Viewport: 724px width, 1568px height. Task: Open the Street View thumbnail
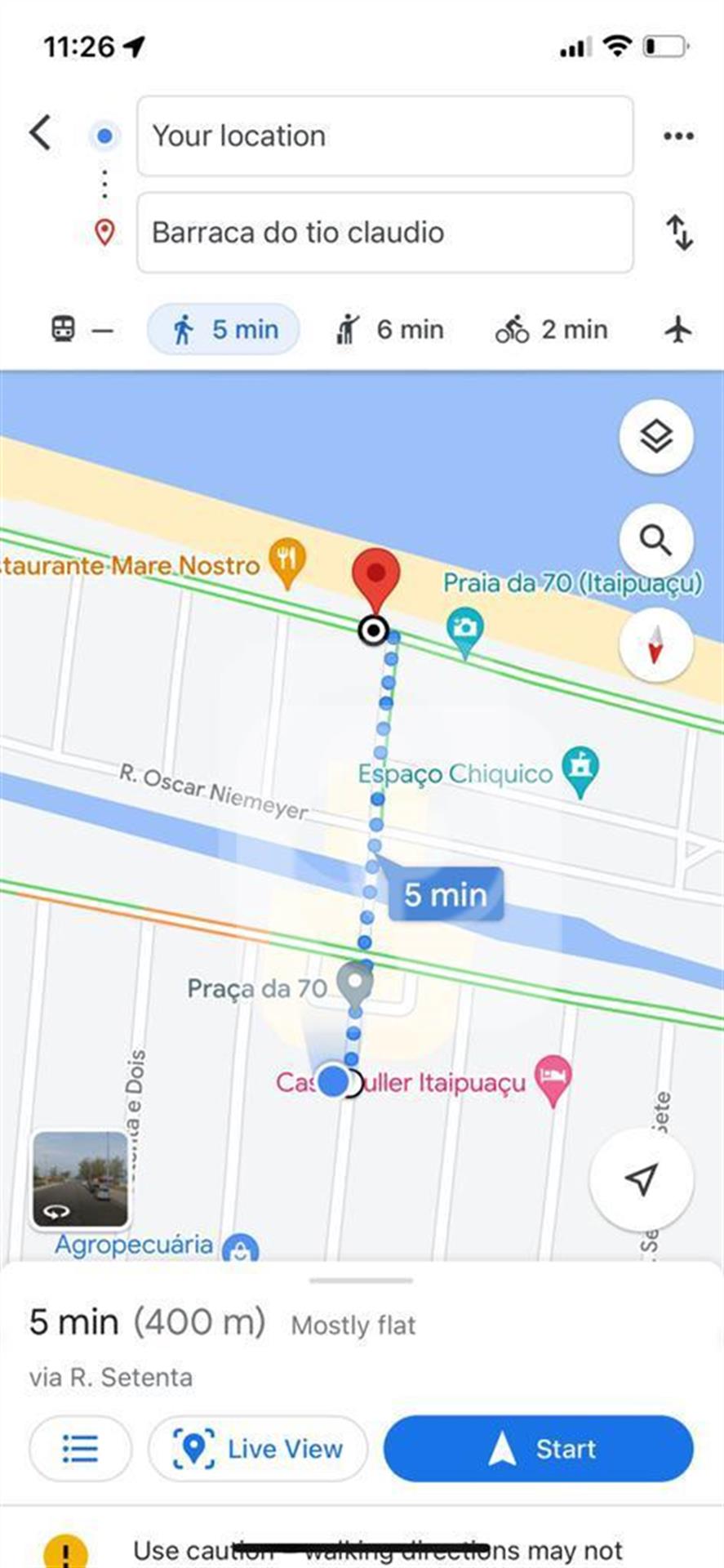point(80,1179)
